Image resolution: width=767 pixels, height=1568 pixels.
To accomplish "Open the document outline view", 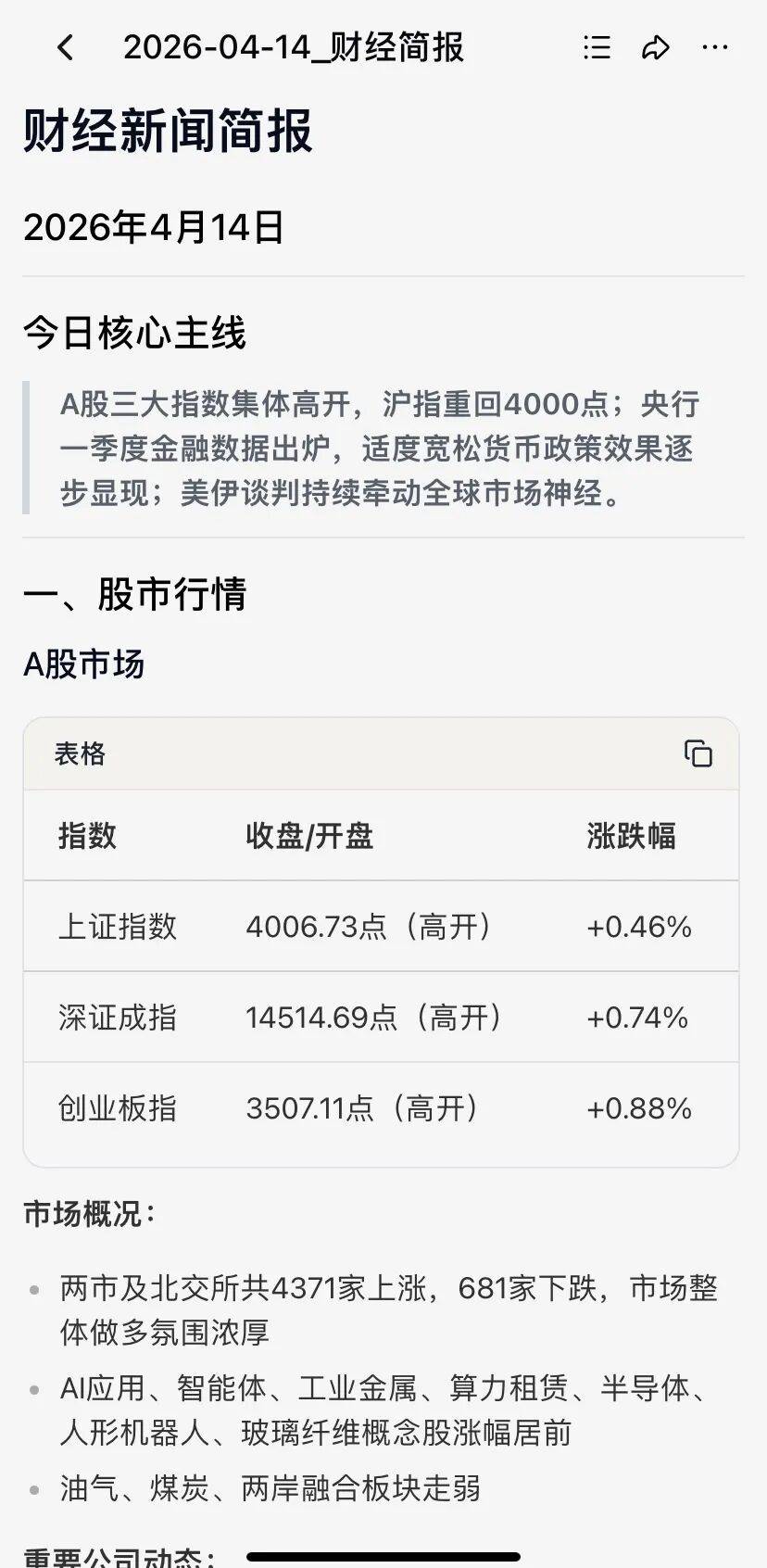I will click(597, 47).
